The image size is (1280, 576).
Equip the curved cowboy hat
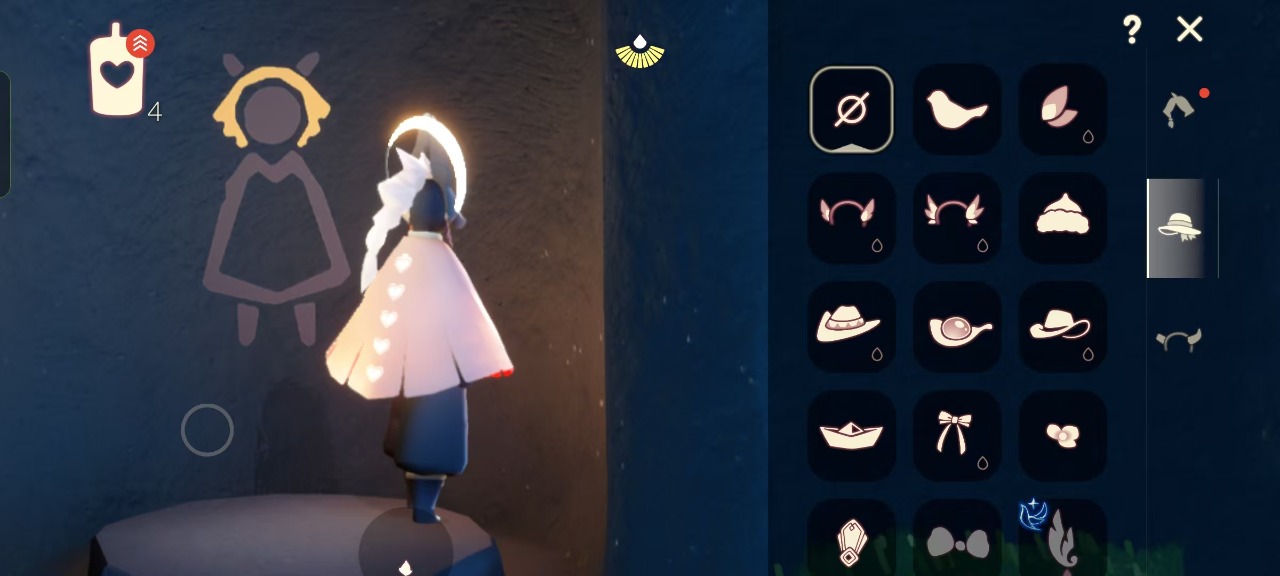tap(1062, 326)
